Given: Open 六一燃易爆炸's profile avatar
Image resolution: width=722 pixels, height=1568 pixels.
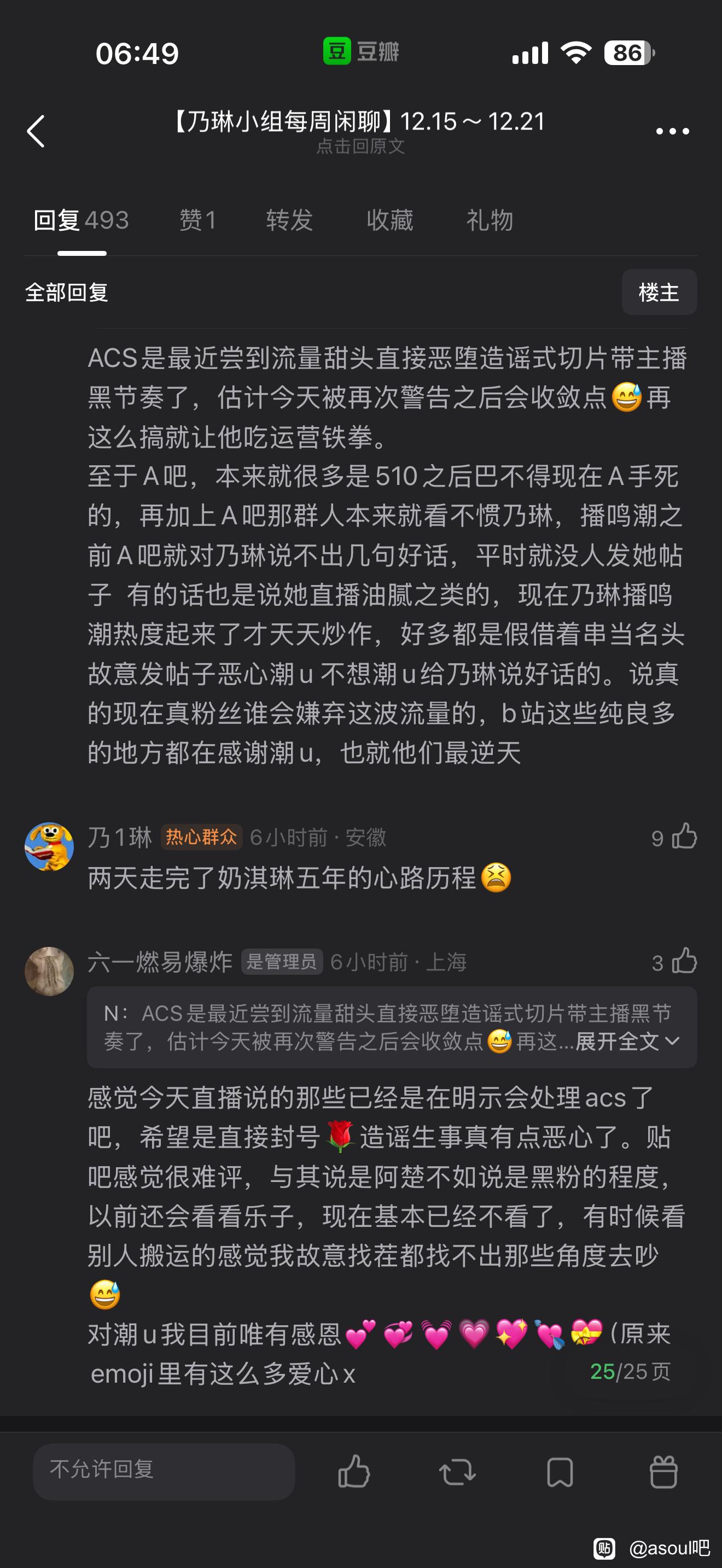Looking at the screenshot, I should point(49,971).
